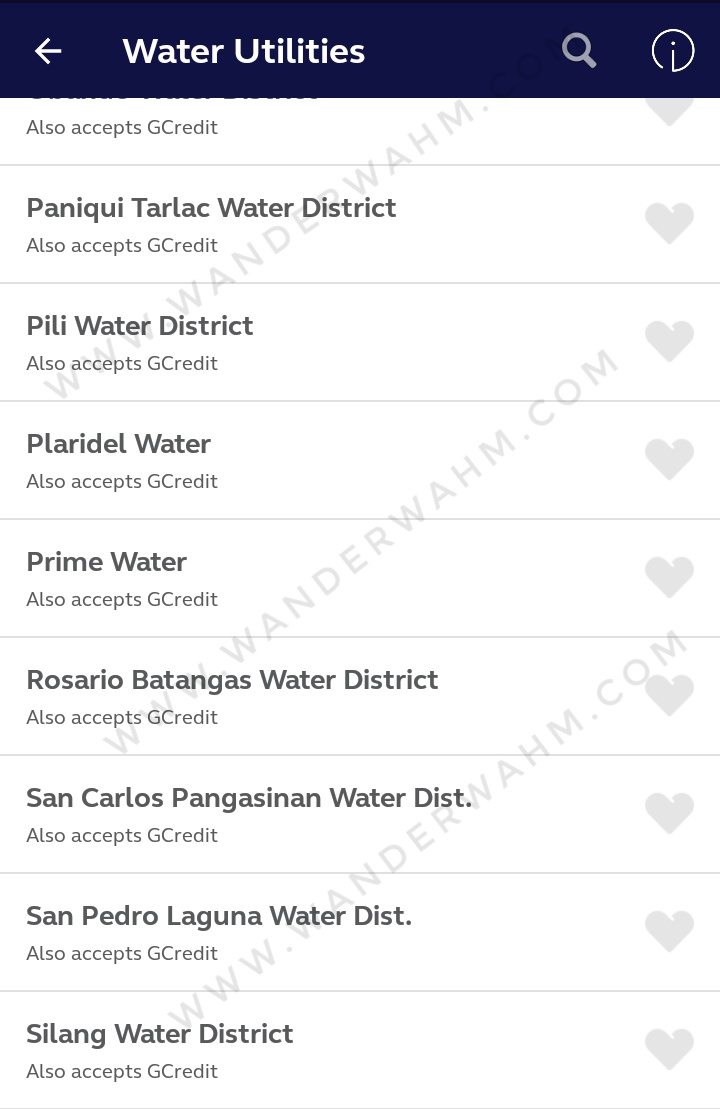Tap the Water Utilities title text
This screenshot has height=1109, width=720.
tap(243, 50)
